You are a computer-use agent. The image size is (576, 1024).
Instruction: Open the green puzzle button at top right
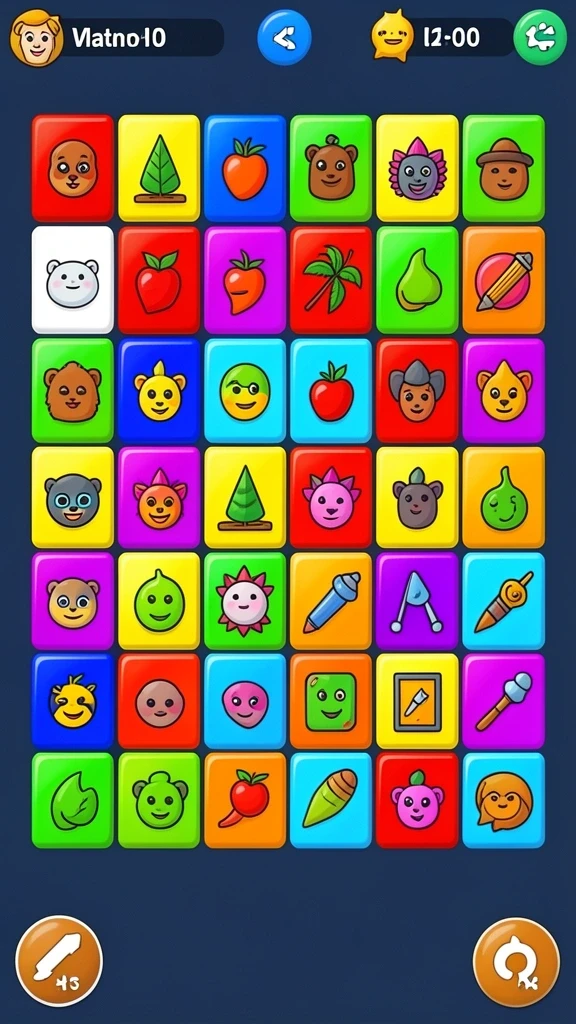(539, 37)
